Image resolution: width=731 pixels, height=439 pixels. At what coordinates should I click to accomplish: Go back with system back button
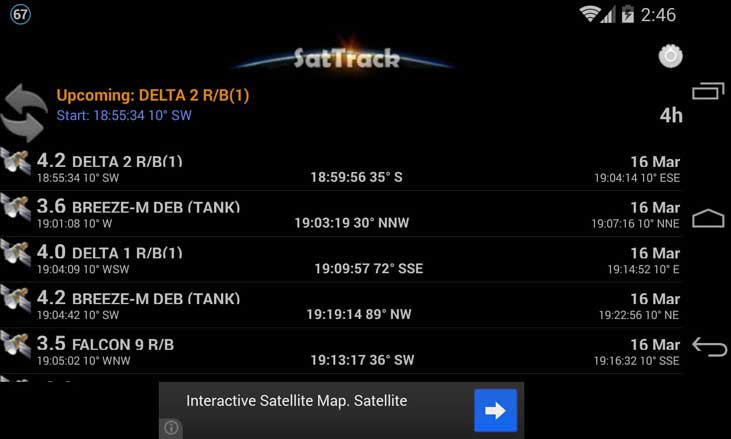pyautogui.click(x=708, y=347)
